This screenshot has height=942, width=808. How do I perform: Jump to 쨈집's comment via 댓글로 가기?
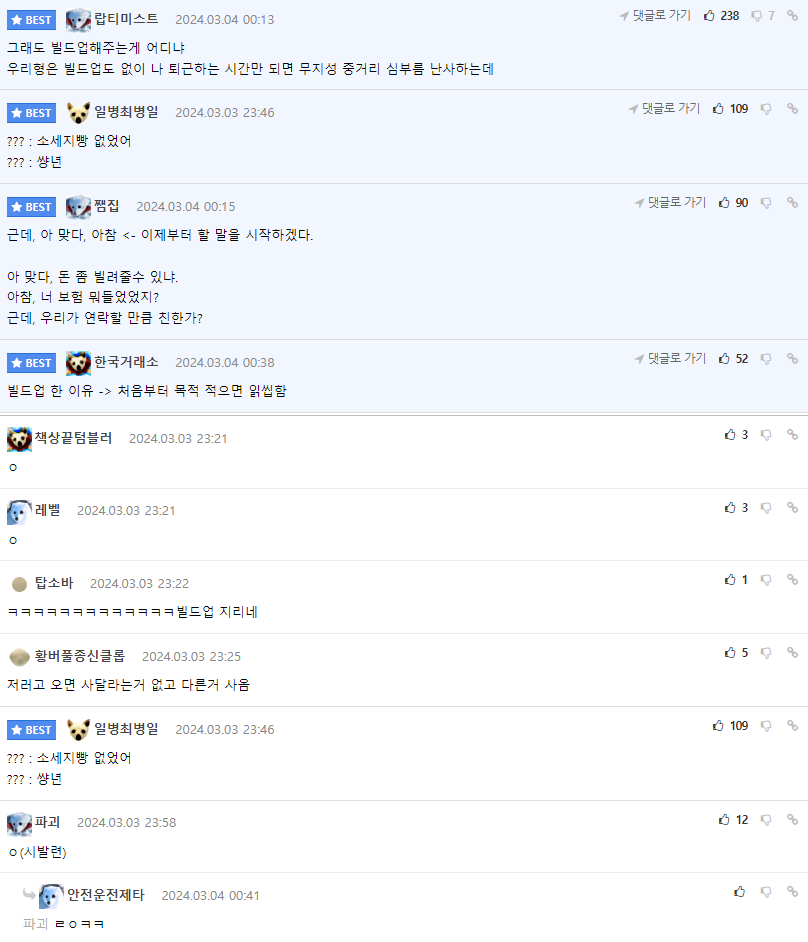(x=670, y=202)
